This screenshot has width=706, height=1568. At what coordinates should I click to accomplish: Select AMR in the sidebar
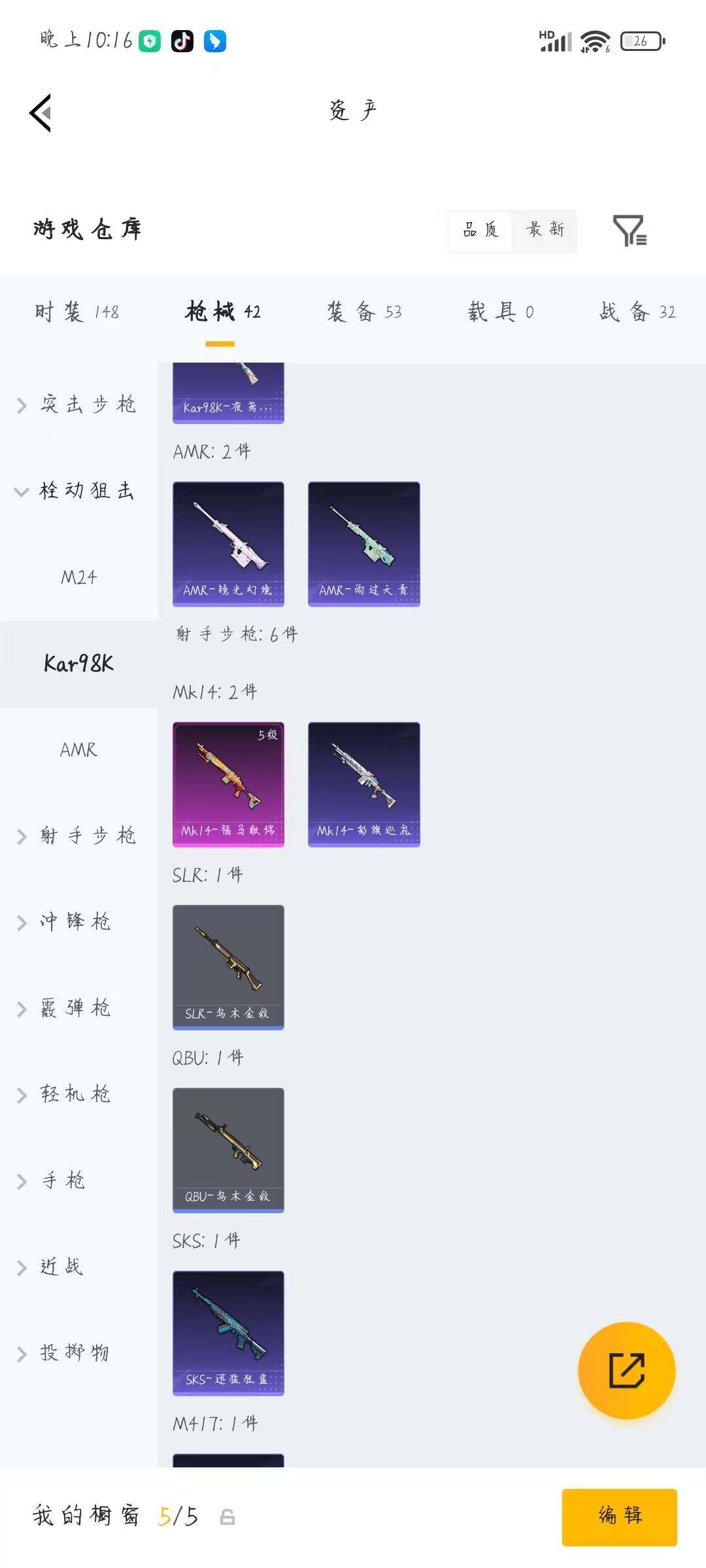[78, 749]
